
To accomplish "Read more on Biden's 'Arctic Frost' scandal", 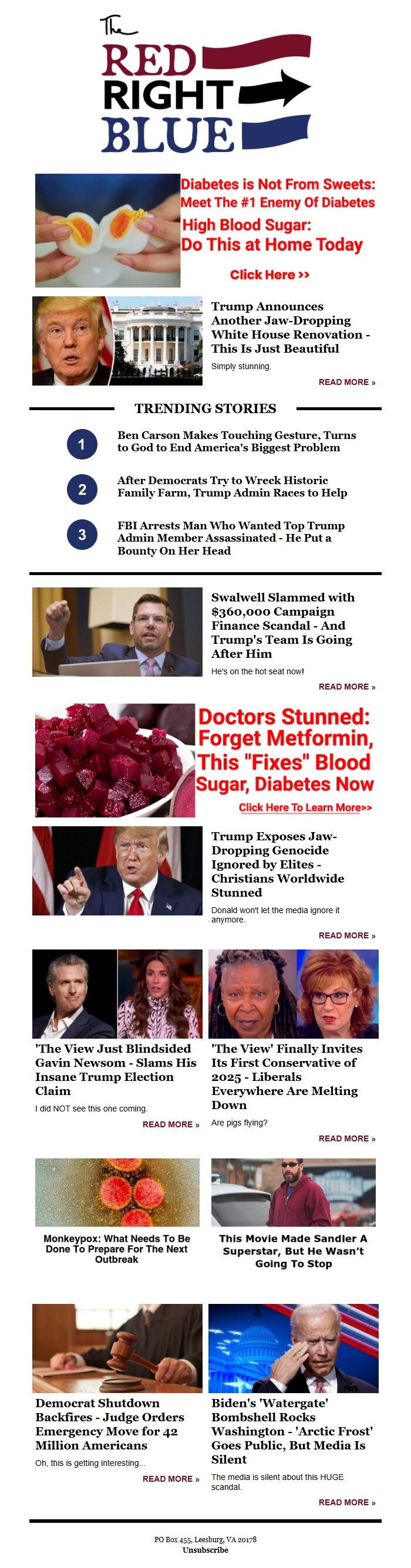I will coord(346,1502).
